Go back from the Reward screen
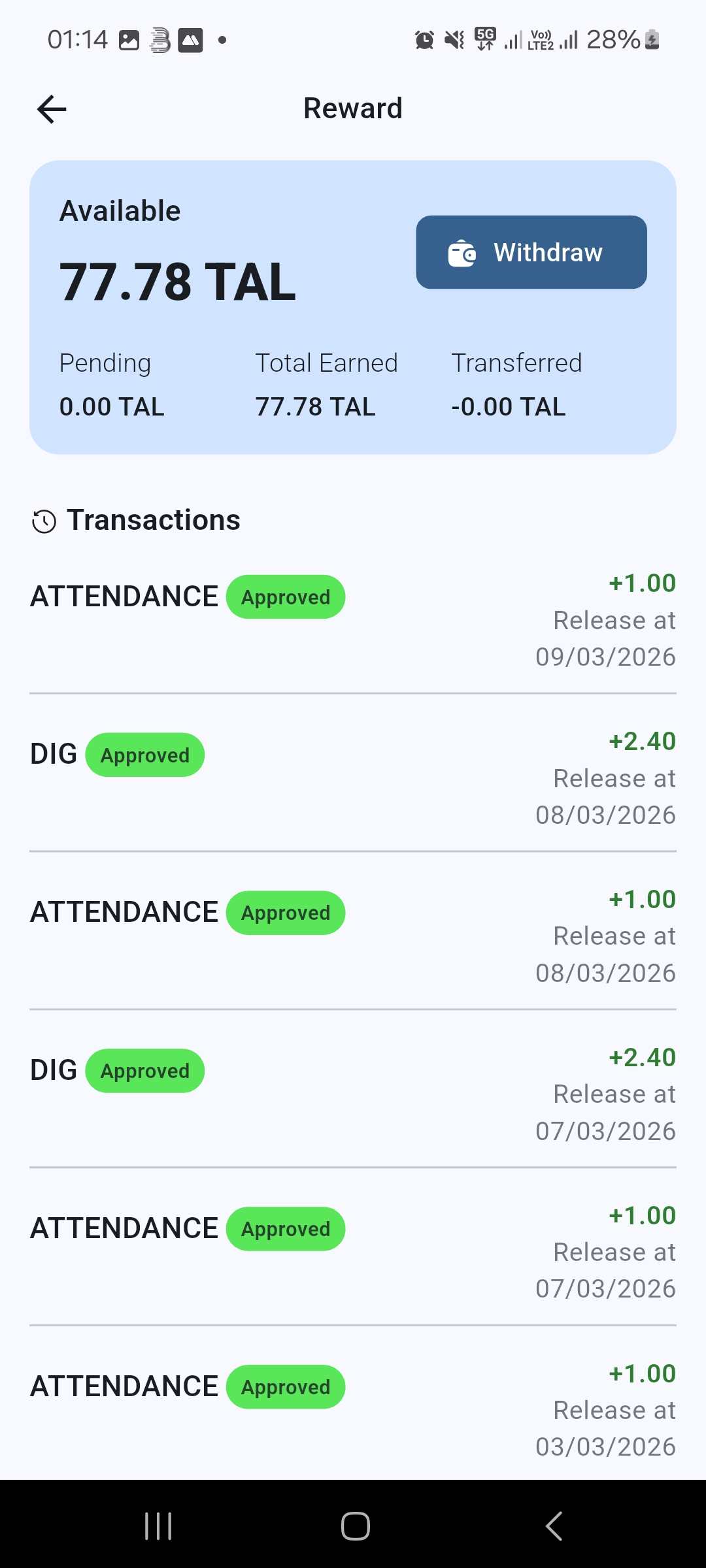 click(52, 109)
